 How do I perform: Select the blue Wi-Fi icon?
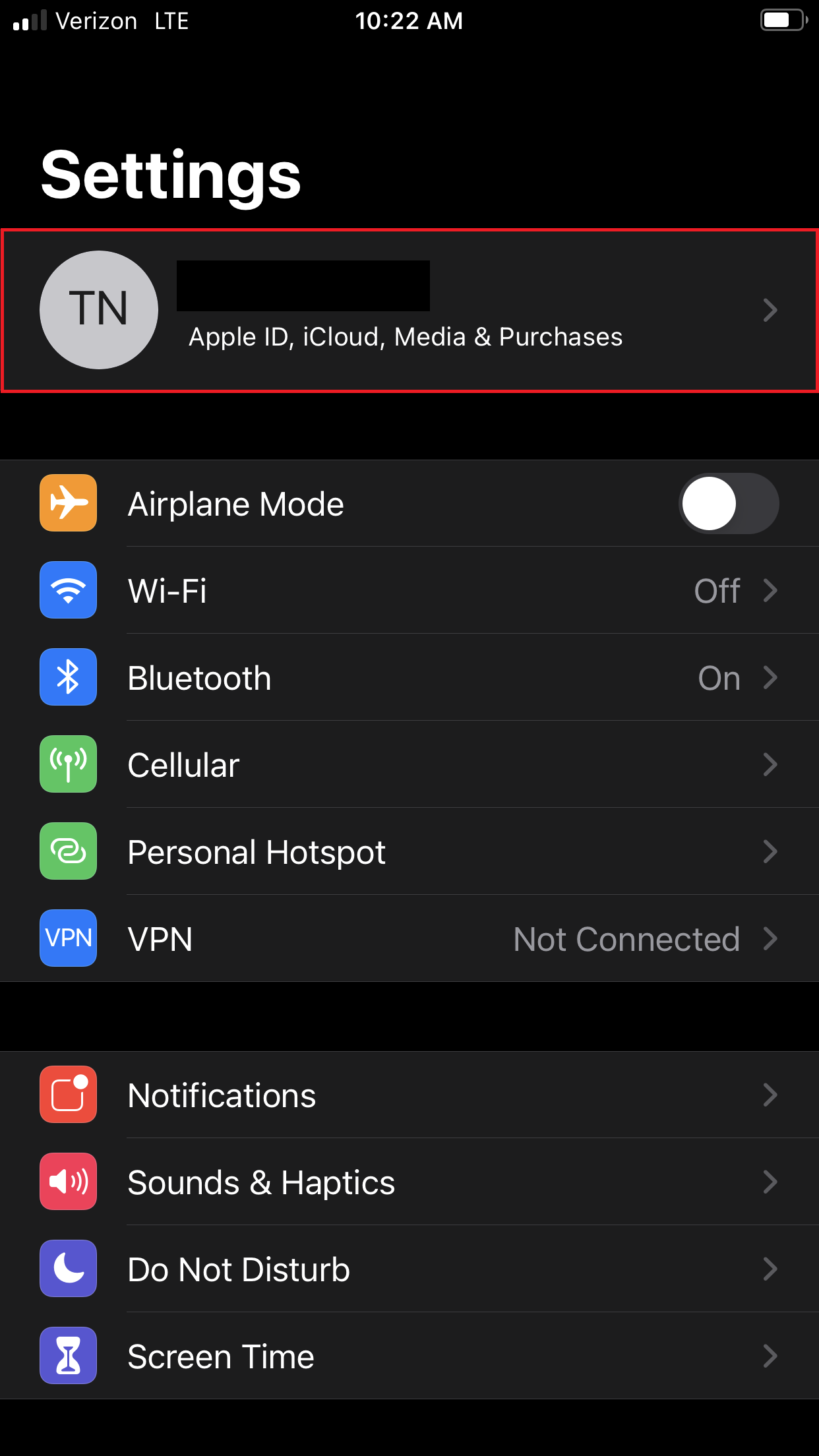(68, 591)
